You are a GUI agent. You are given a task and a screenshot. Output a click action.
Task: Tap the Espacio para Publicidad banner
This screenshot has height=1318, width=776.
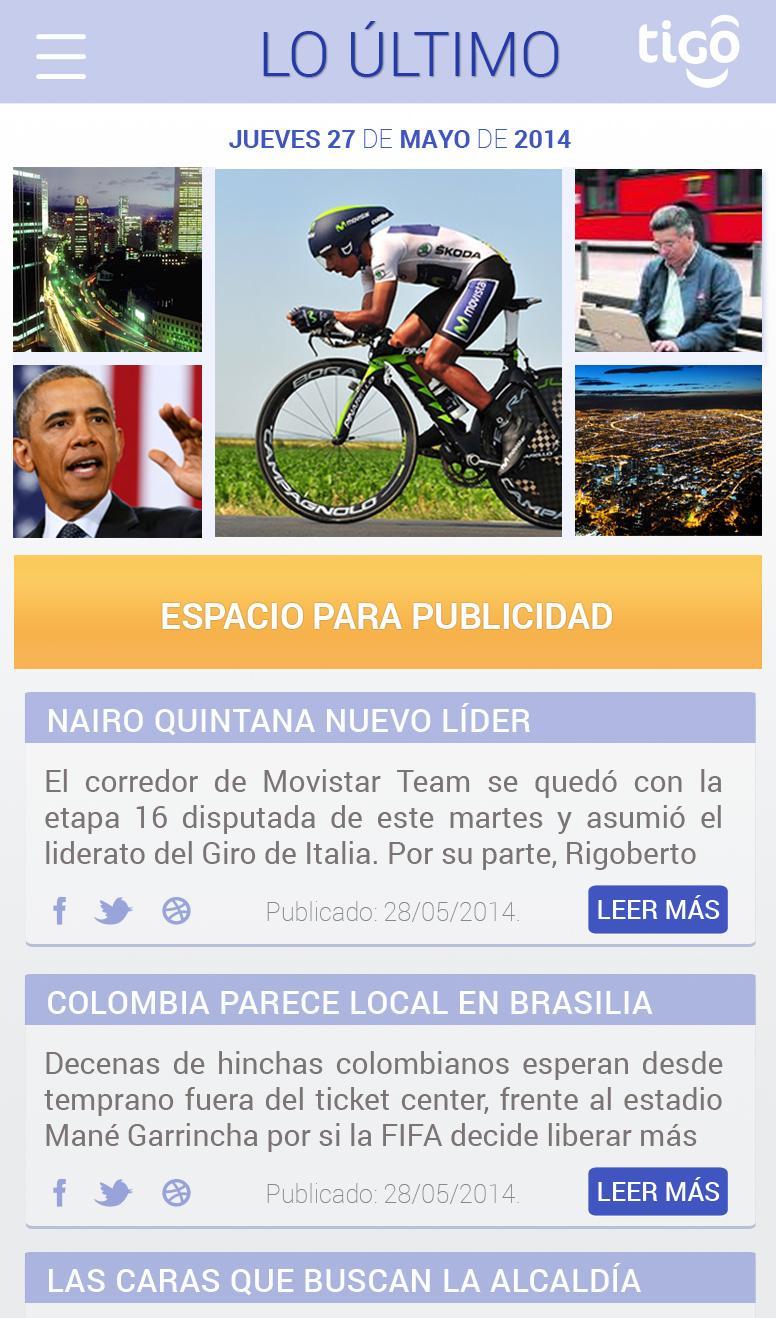(388, 612)
